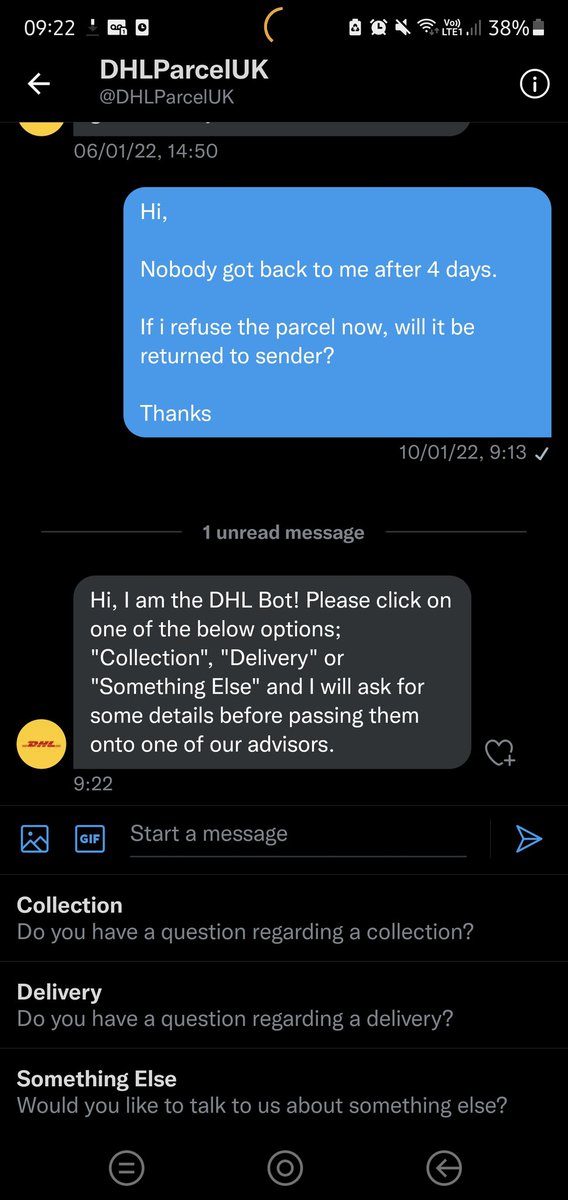Pick the Something Else option

point(284,1092)
